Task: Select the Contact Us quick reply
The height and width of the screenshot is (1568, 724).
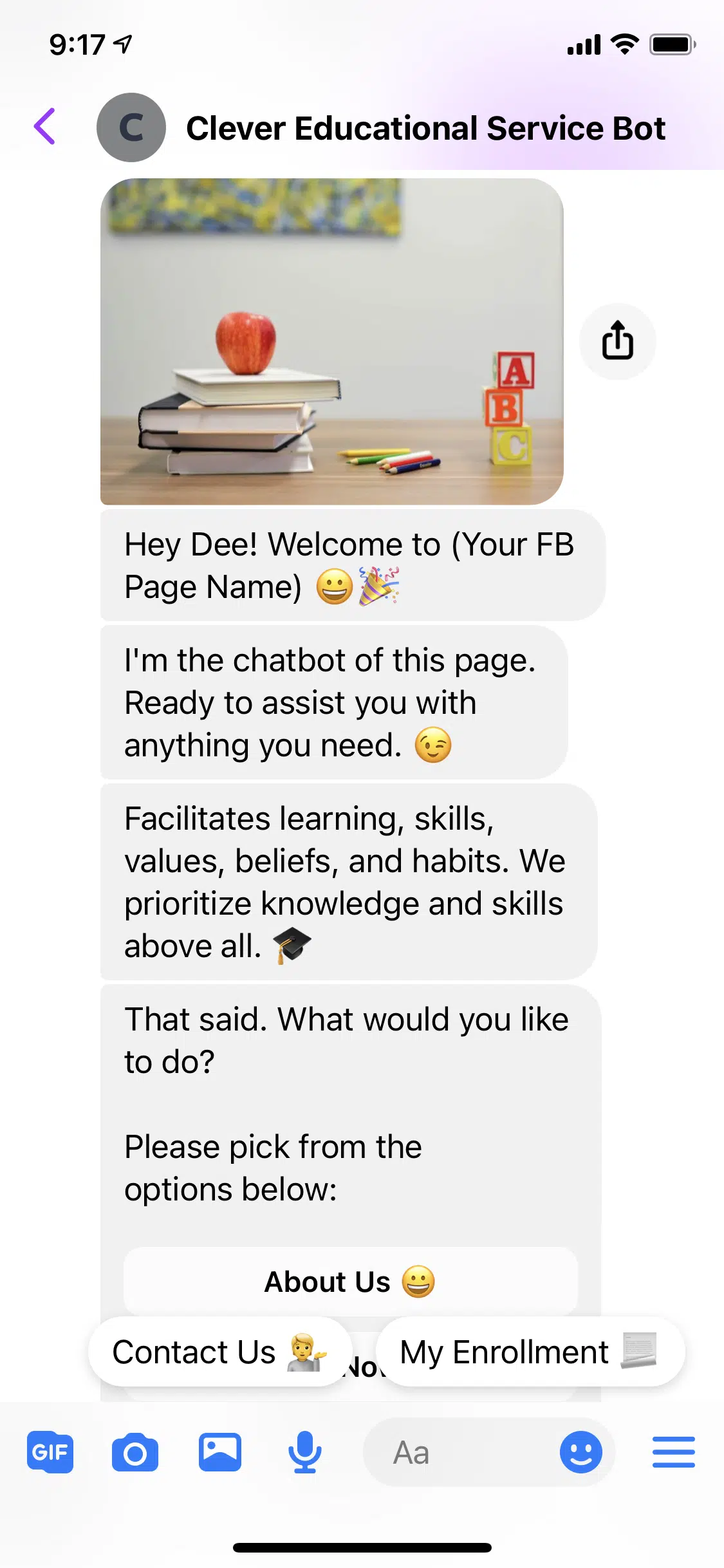Action: coord(219,1352)
